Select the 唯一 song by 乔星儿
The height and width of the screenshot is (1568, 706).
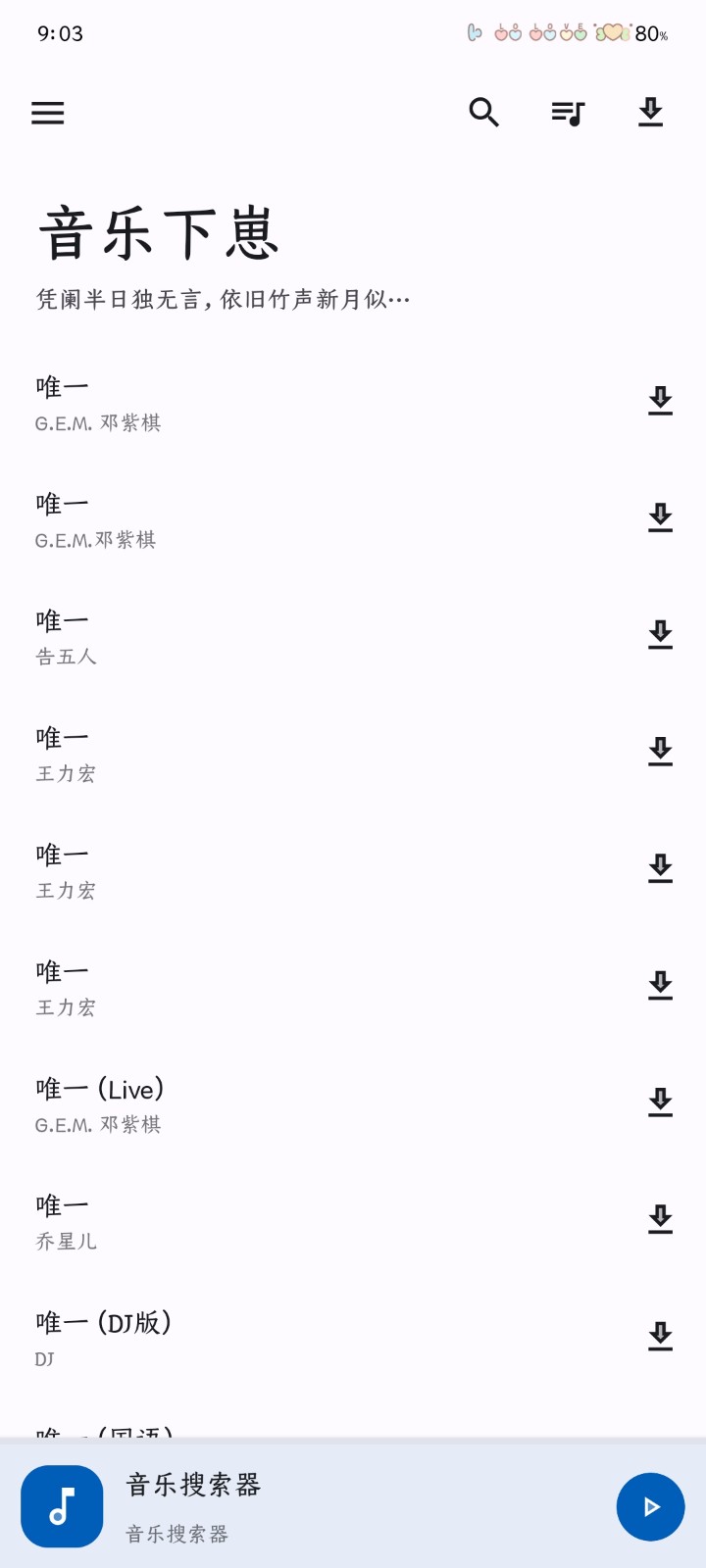(294, 1221)
